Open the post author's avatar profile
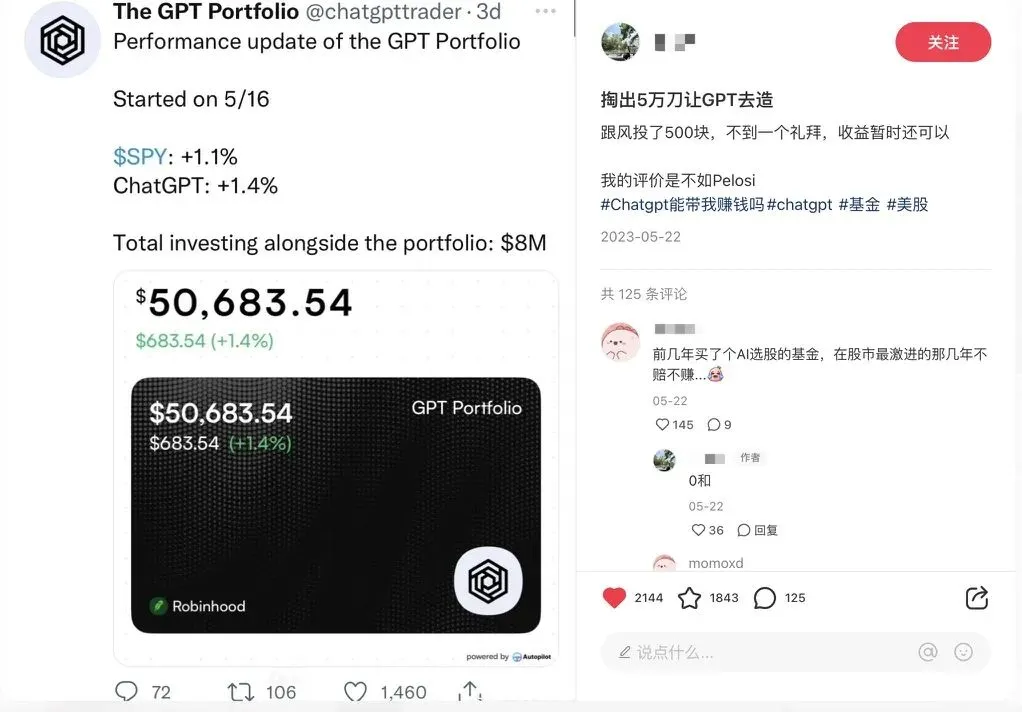Viewport: 1022px width, 712px height. coord(620,42)
